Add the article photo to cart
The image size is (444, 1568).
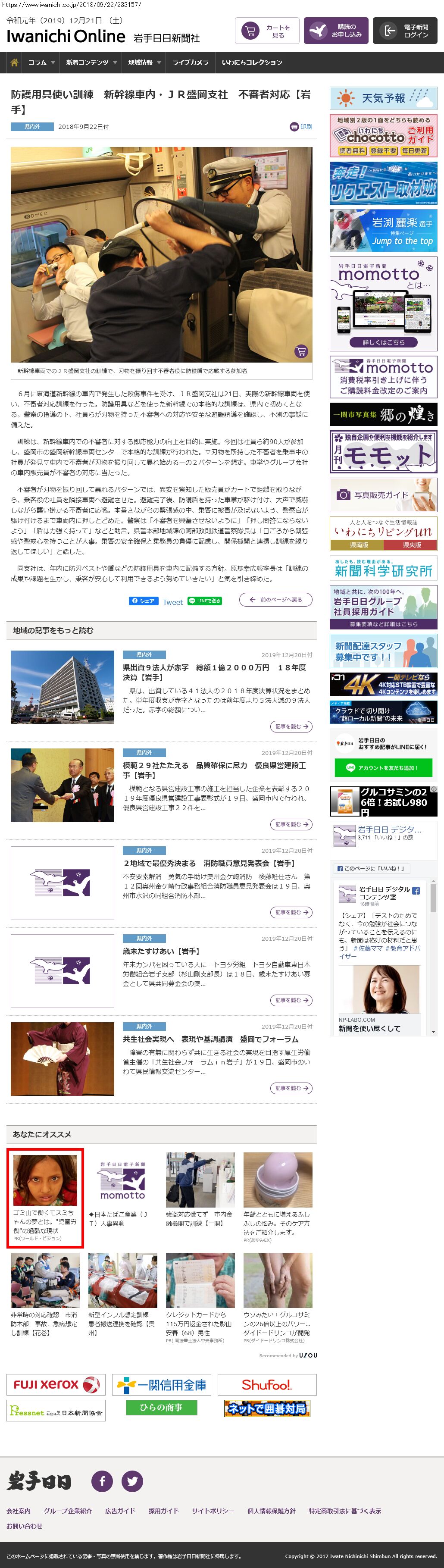[x=301, y=351]
